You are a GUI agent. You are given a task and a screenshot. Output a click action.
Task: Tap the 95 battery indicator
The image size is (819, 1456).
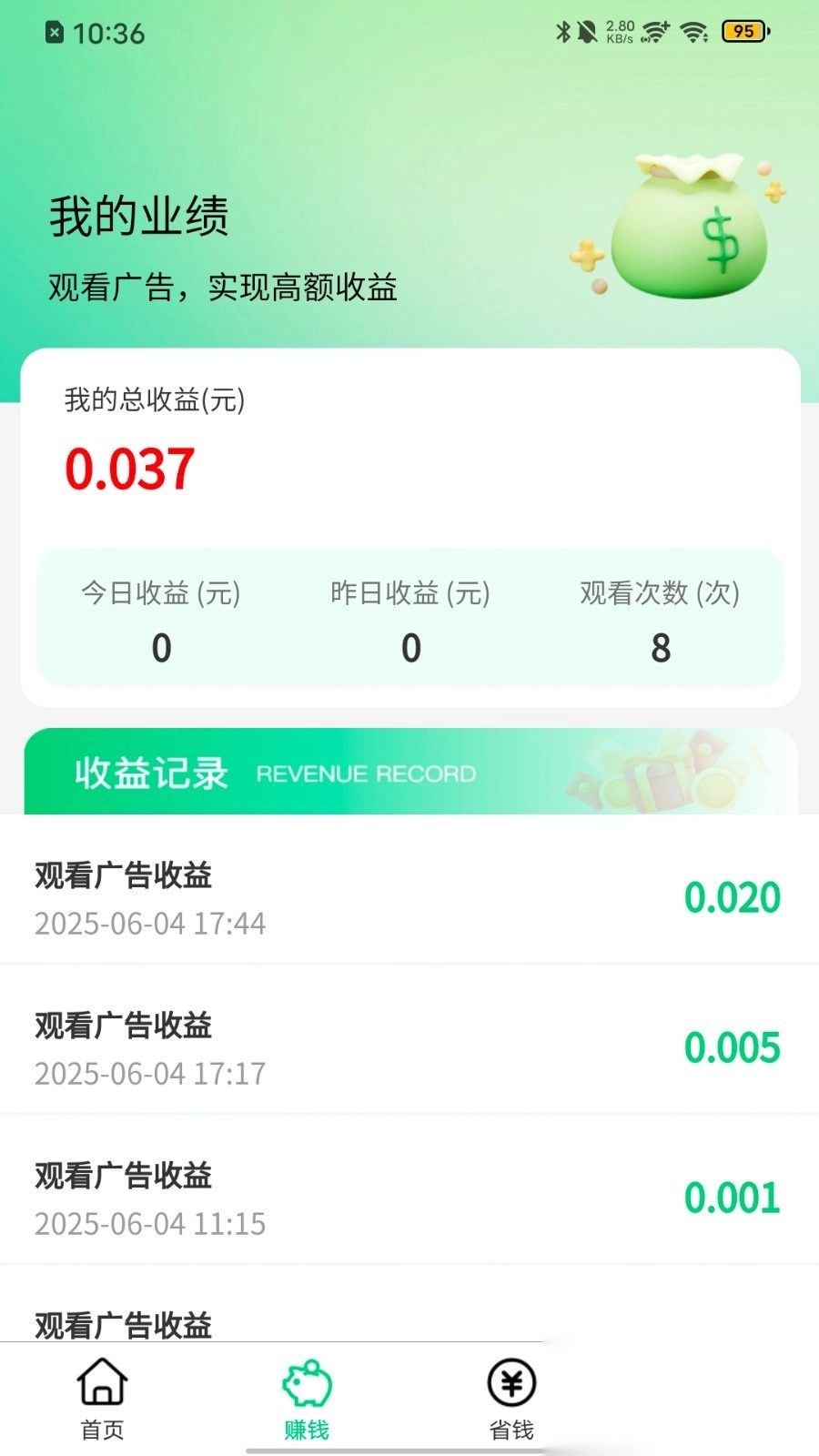click(x=744, y=31)
